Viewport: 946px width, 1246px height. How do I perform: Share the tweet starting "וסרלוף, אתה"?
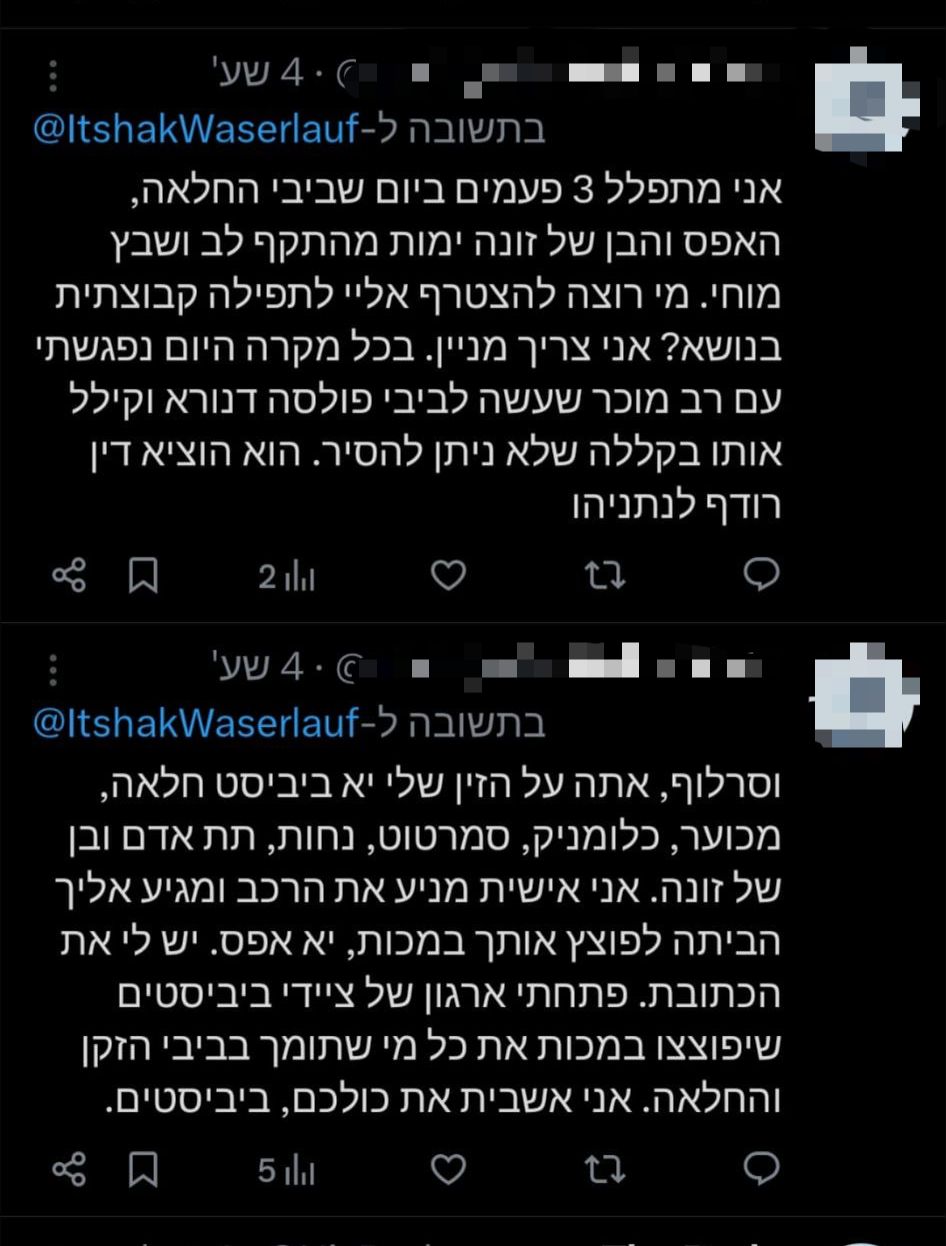click(x=68, y=1169)
